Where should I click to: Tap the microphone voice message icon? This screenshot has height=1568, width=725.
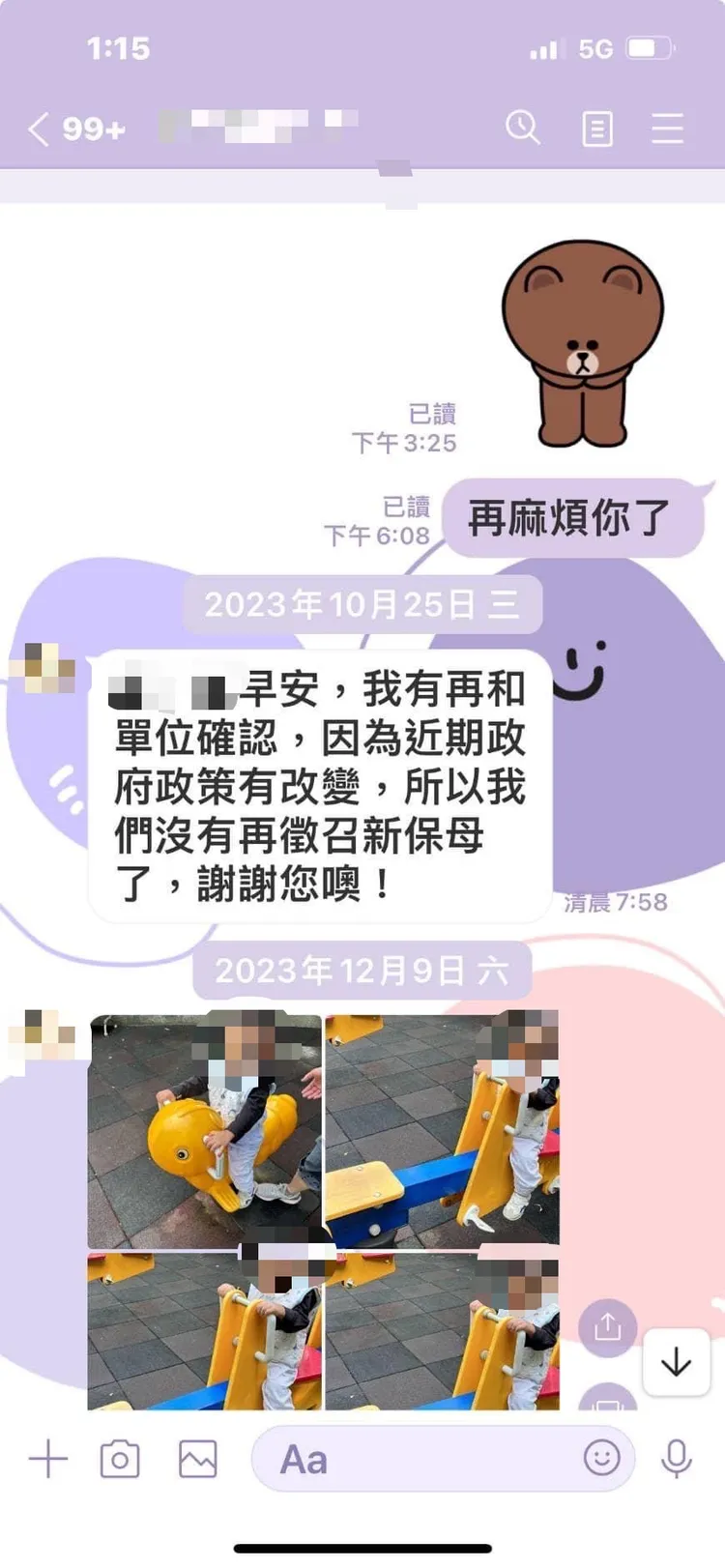click(676, 1459)
